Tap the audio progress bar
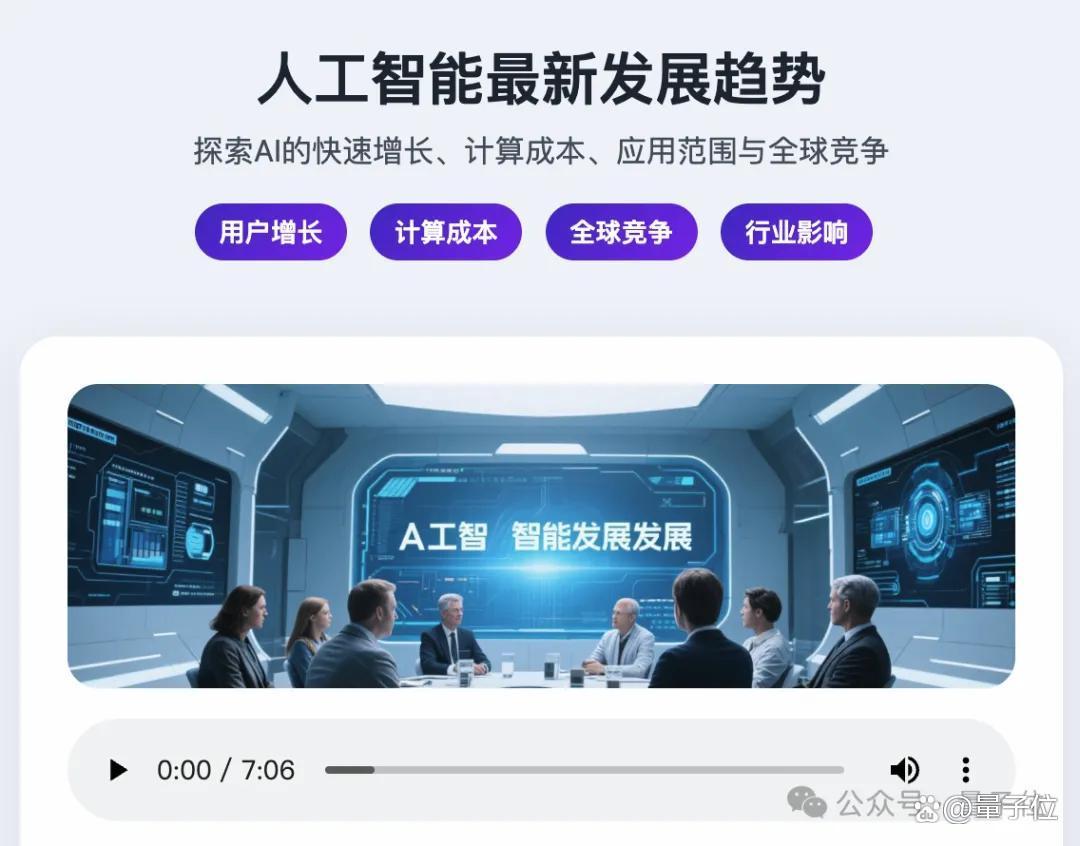1080x846 pixels. coord(585,770)
